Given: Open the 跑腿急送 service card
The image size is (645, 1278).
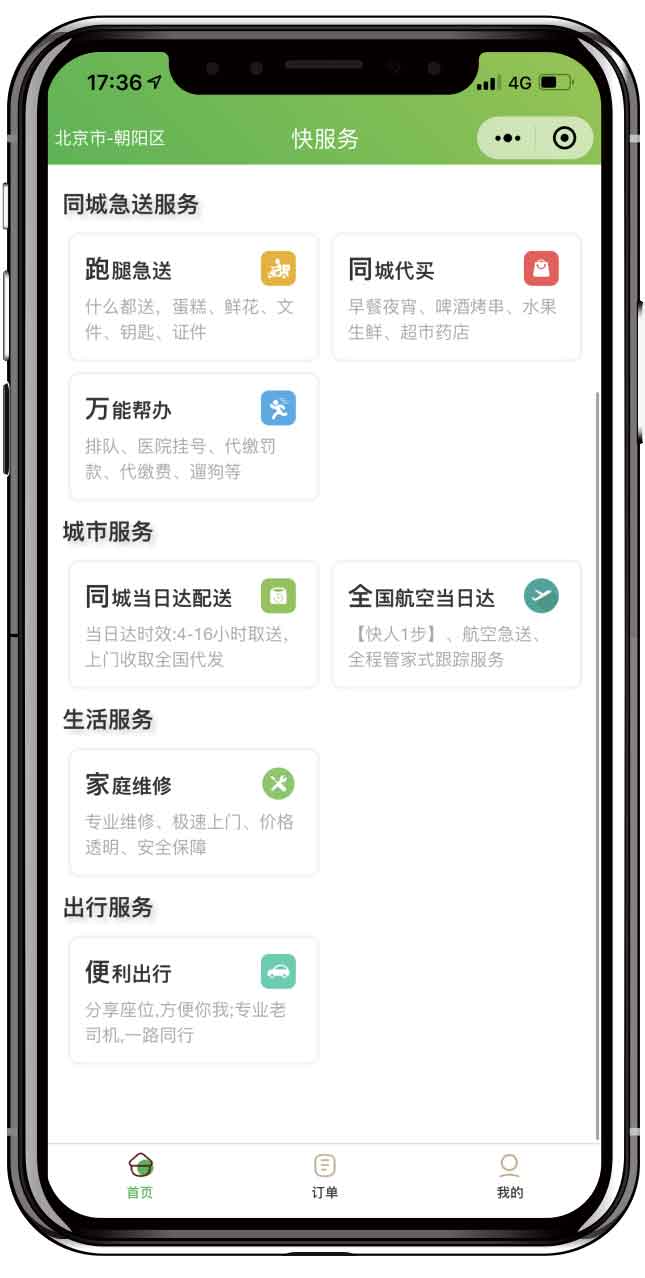Looking at the screenshot, I should coord(193,297).
